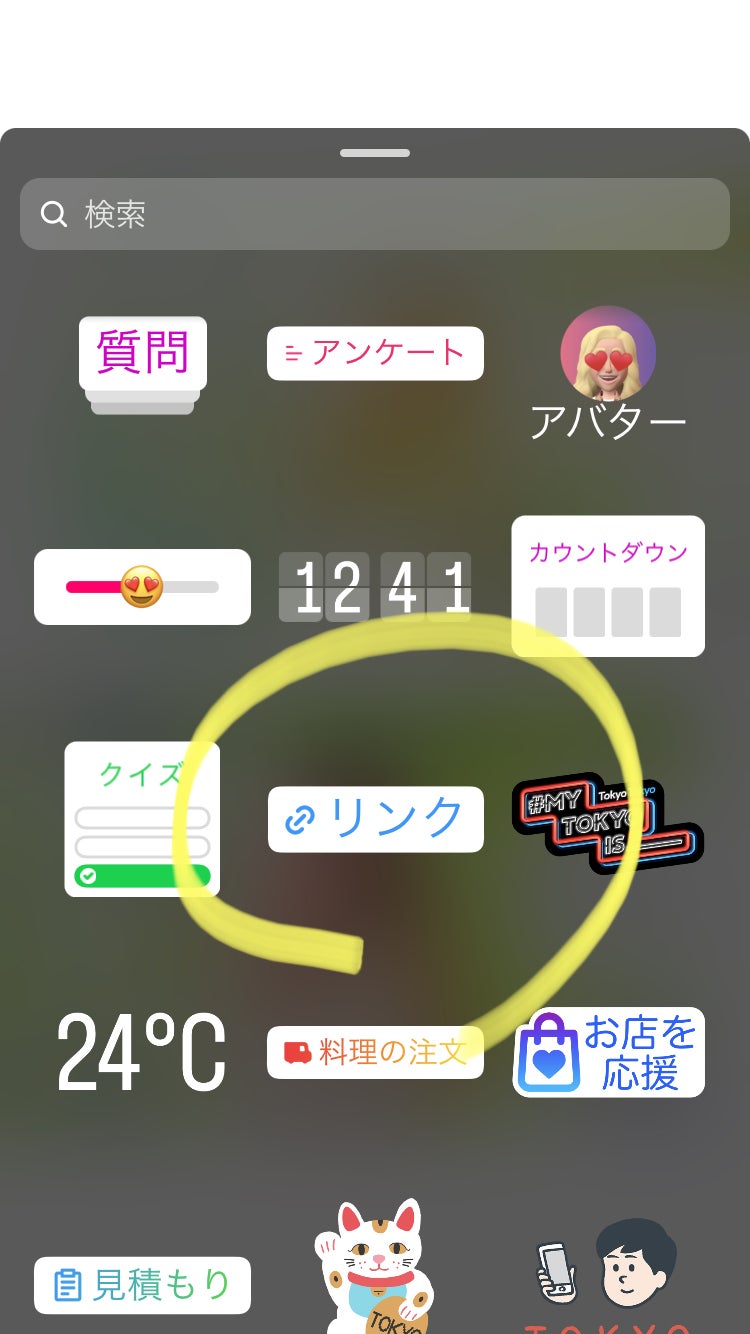Add the 見積もり estimate sticker
The height and width of the screenshot is (1334, 750).
(x=142, y=1285)
